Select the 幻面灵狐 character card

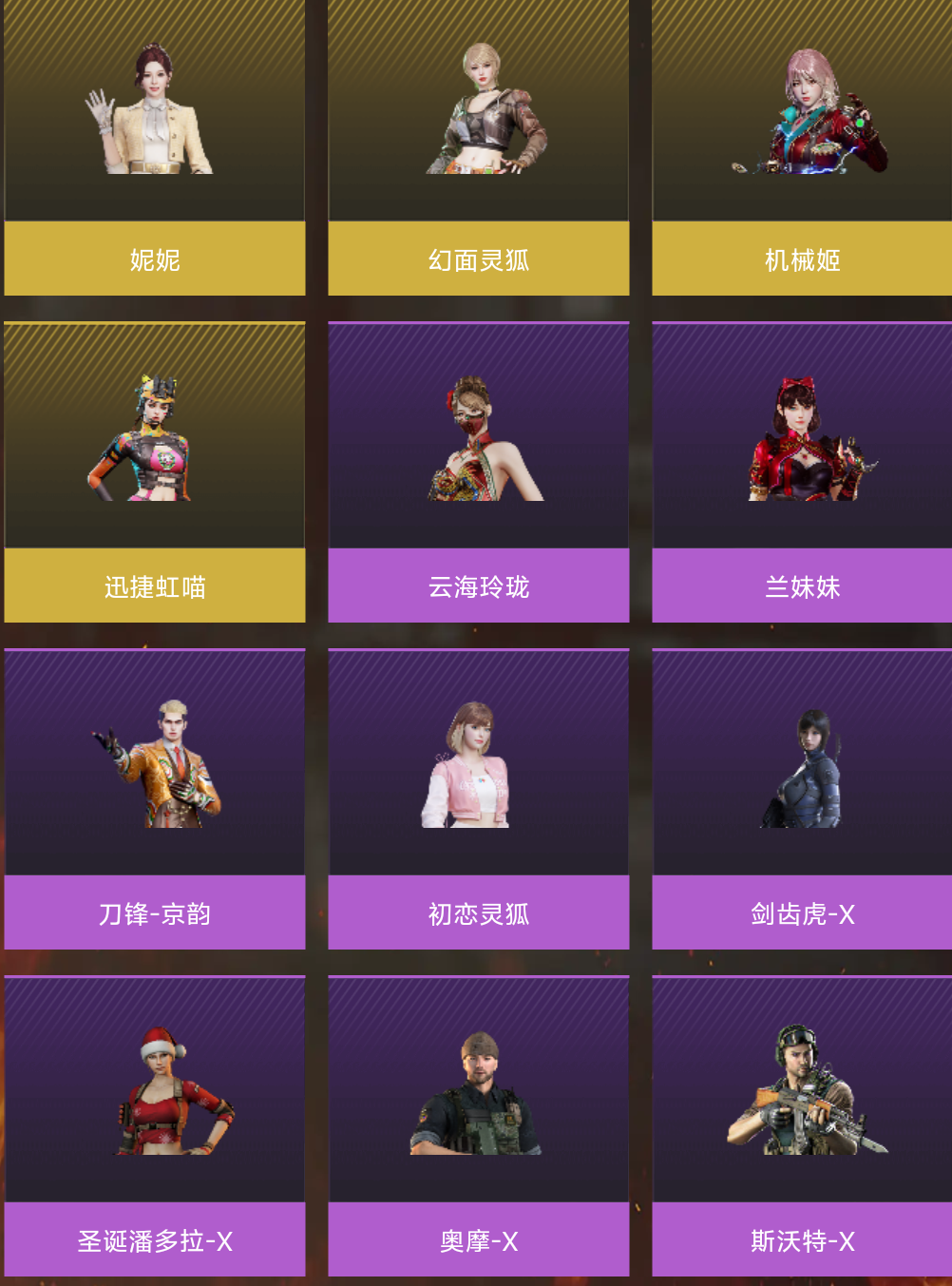point(479,147)
